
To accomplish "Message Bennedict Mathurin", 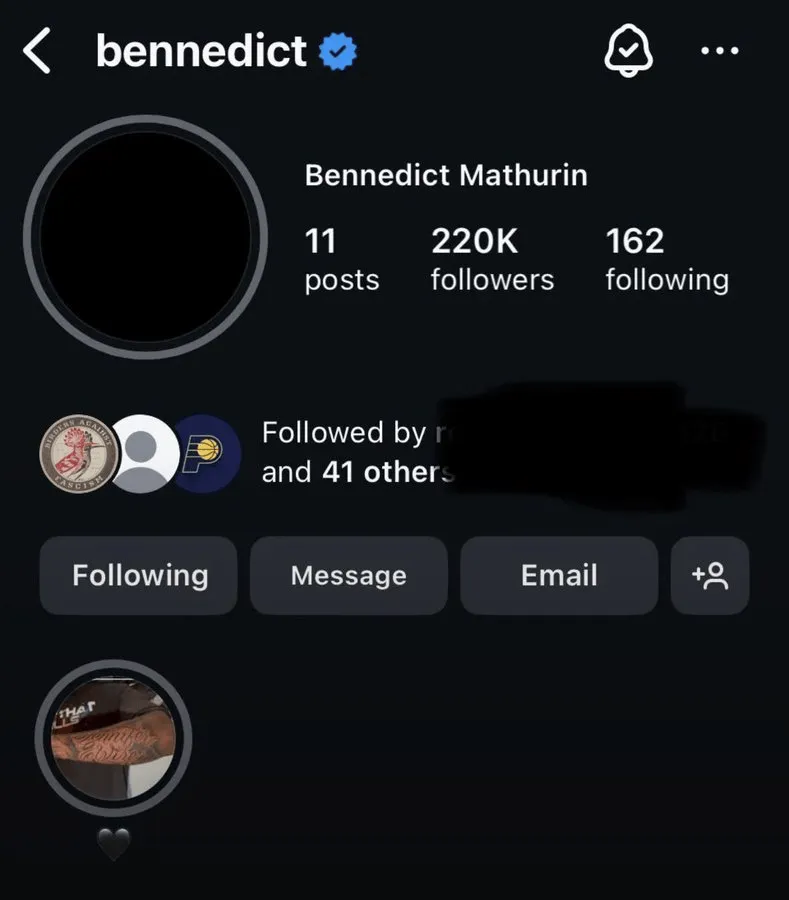I will pos(348,575).
